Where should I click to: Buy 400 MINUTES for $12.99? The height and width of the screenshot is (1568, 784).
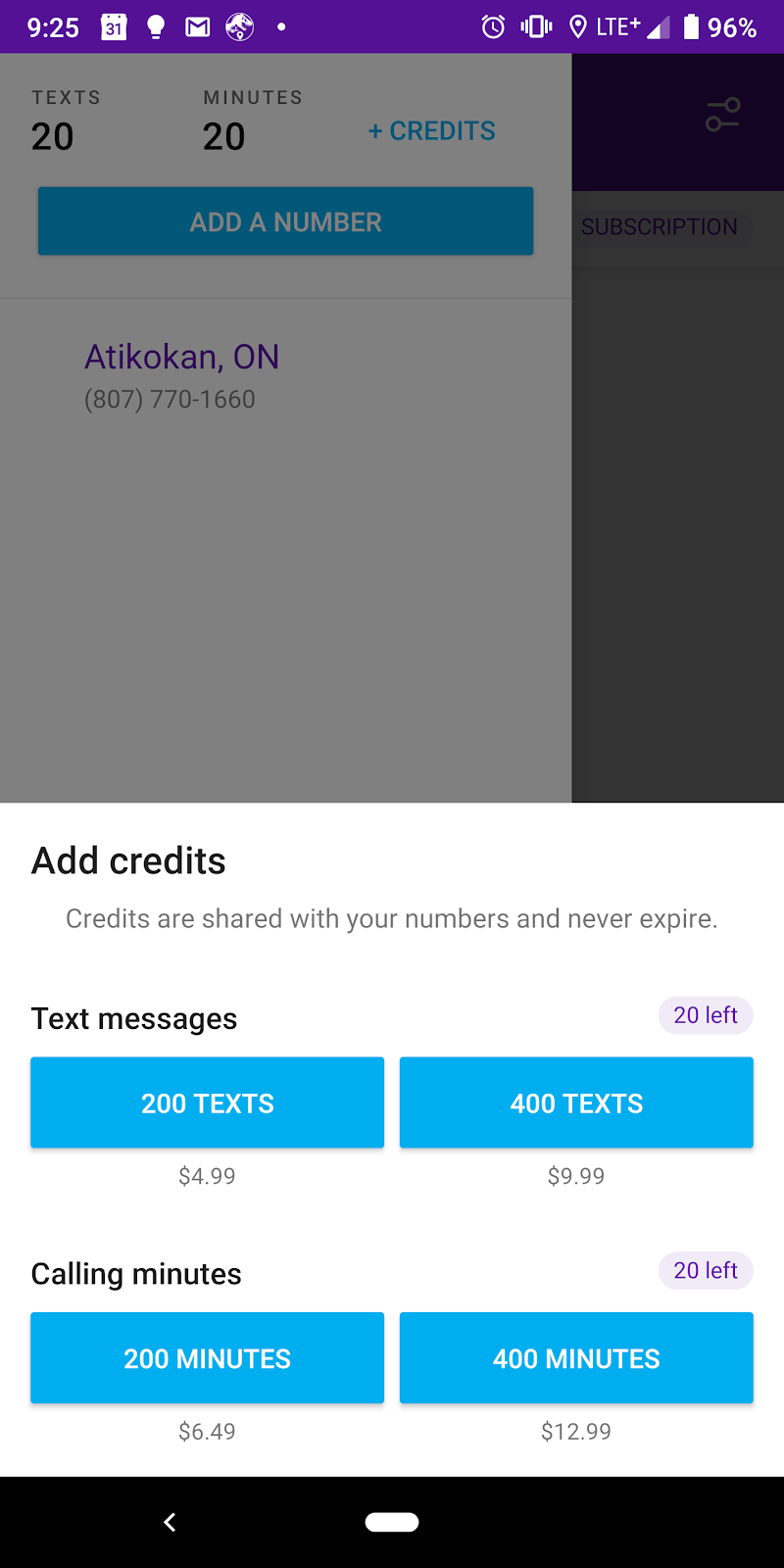(575, 1357)
